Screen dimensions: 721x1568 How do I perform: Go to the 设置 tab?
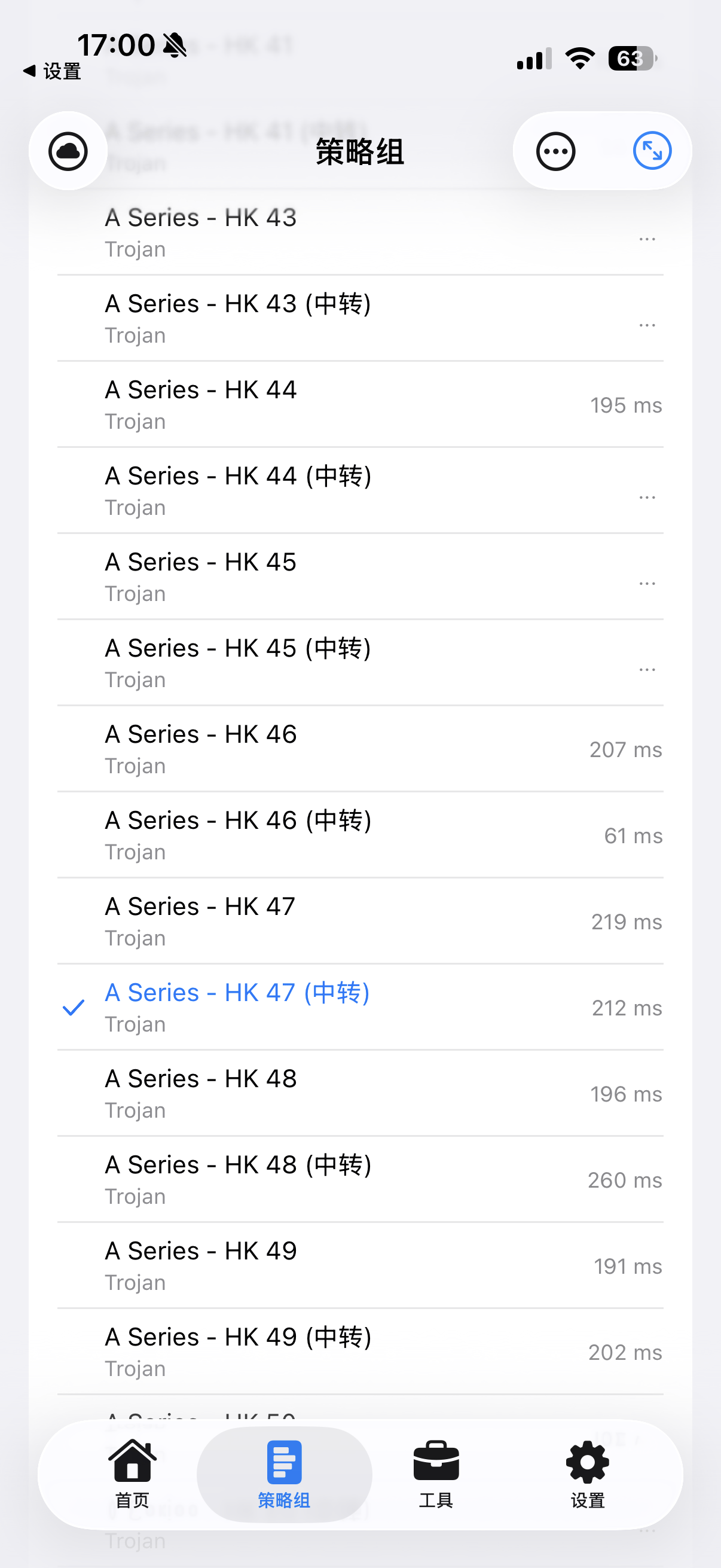(x=587, y=1473)
